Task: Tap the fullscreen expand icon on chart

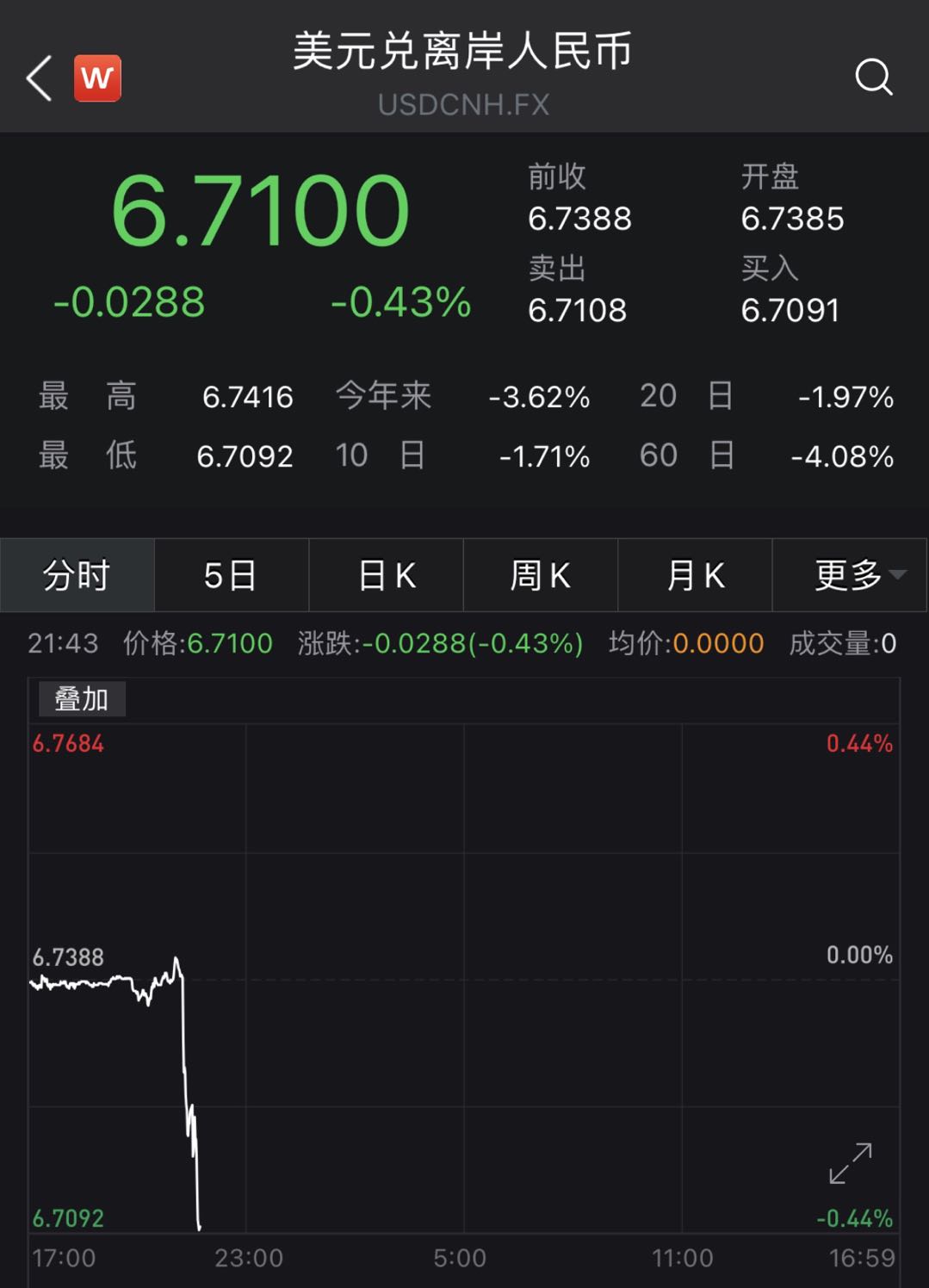Action: tap(852, 1164)
